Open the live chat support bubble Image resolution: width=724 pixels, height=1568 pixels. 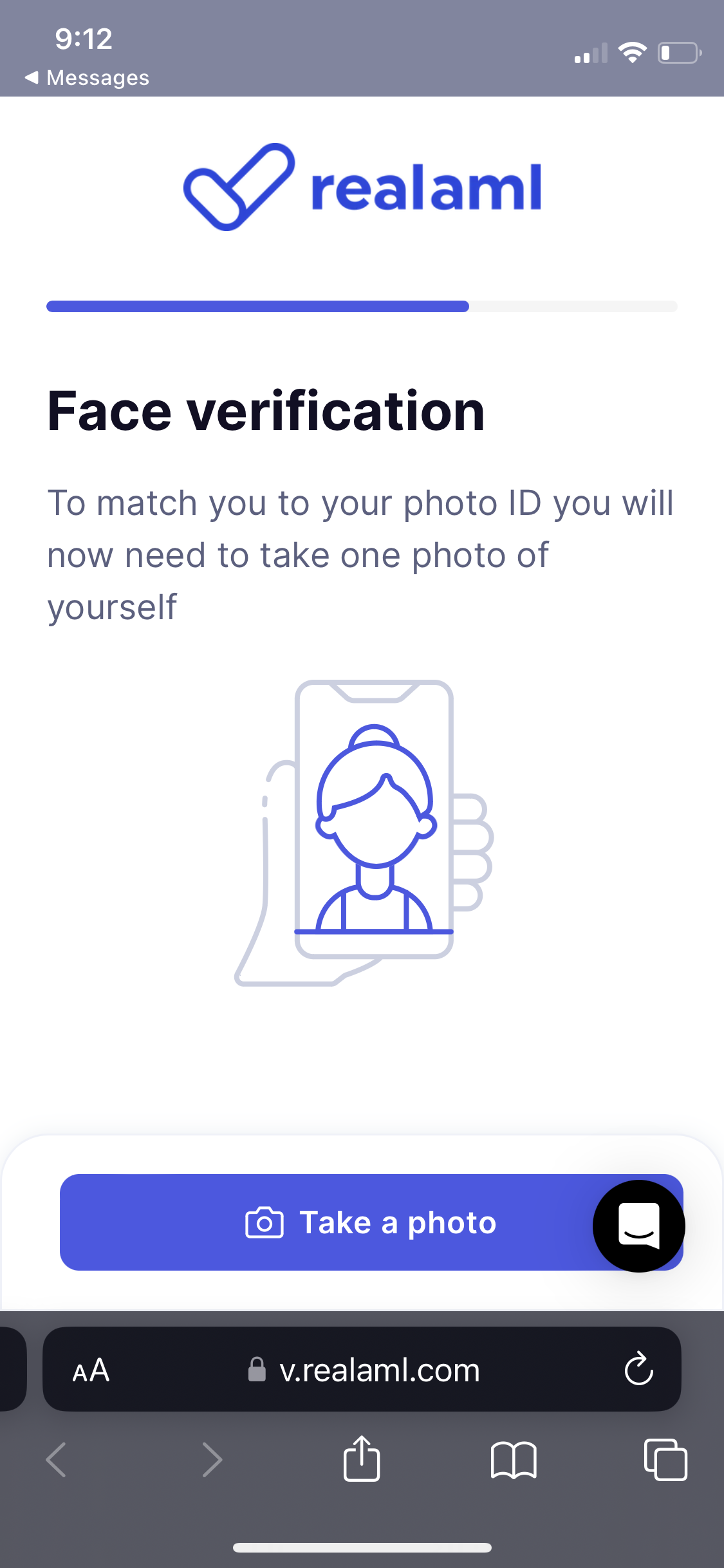pos(638,1226)
